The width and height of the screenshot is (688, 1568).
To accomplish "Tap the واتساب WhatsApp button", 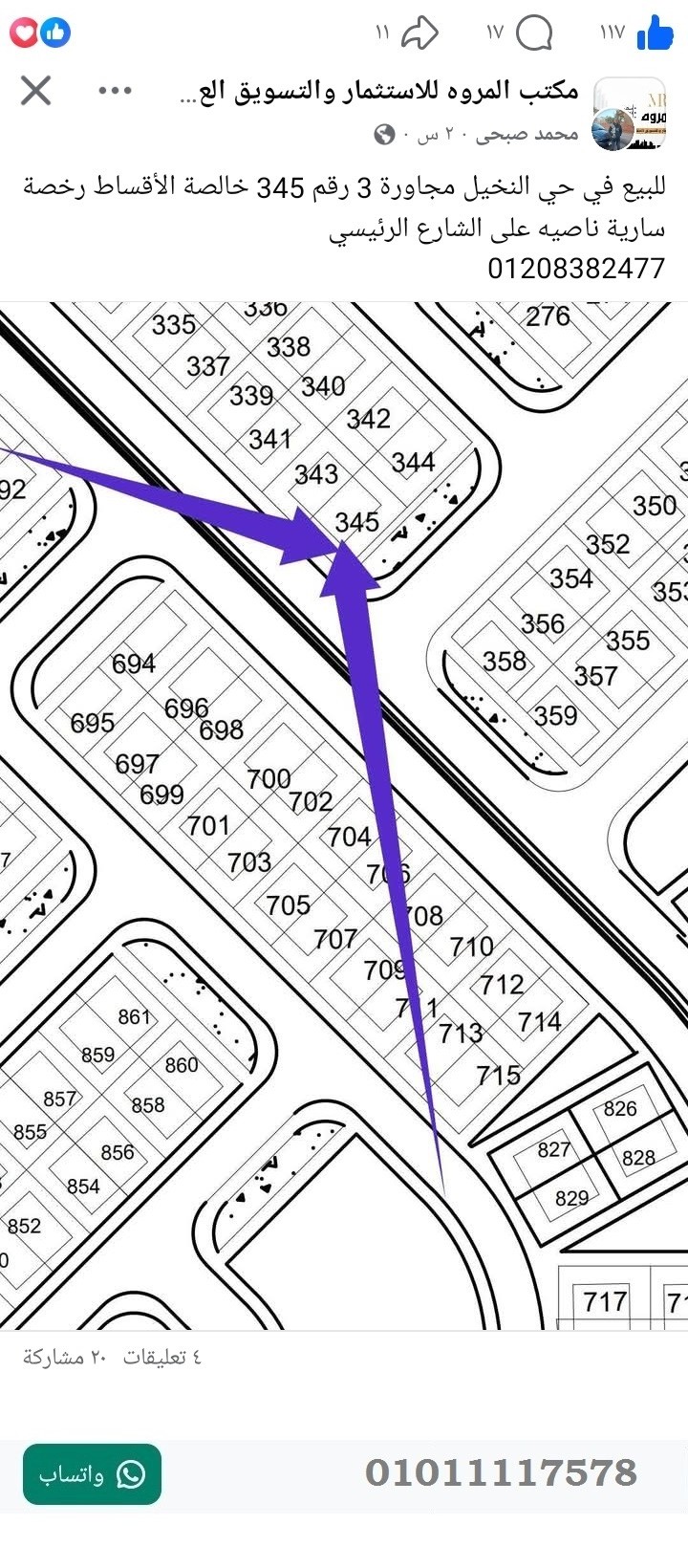I will pyautogui.click(x=92, y=1473).
